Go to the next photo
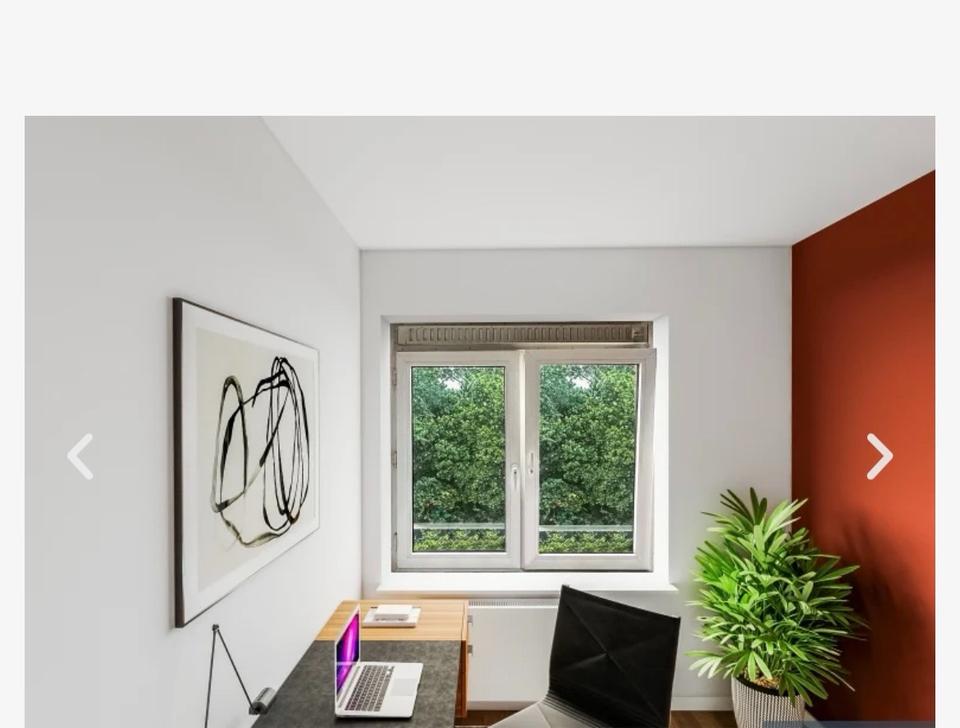Image resolution: width=960 pixels, height=728 pixels. click(x=879, y=457)
